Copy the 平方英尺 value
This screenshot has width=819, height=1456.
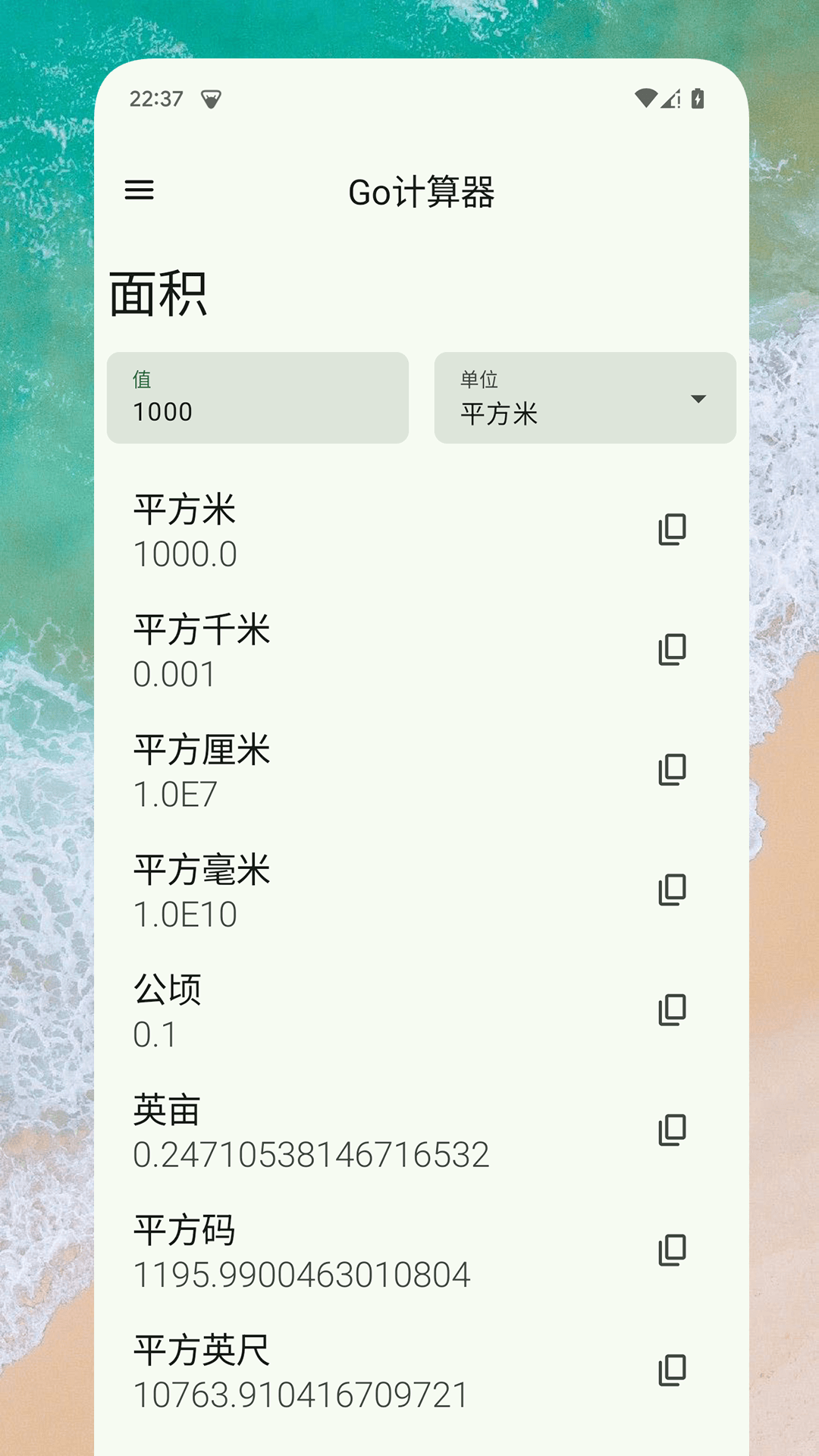[672, 1368]
